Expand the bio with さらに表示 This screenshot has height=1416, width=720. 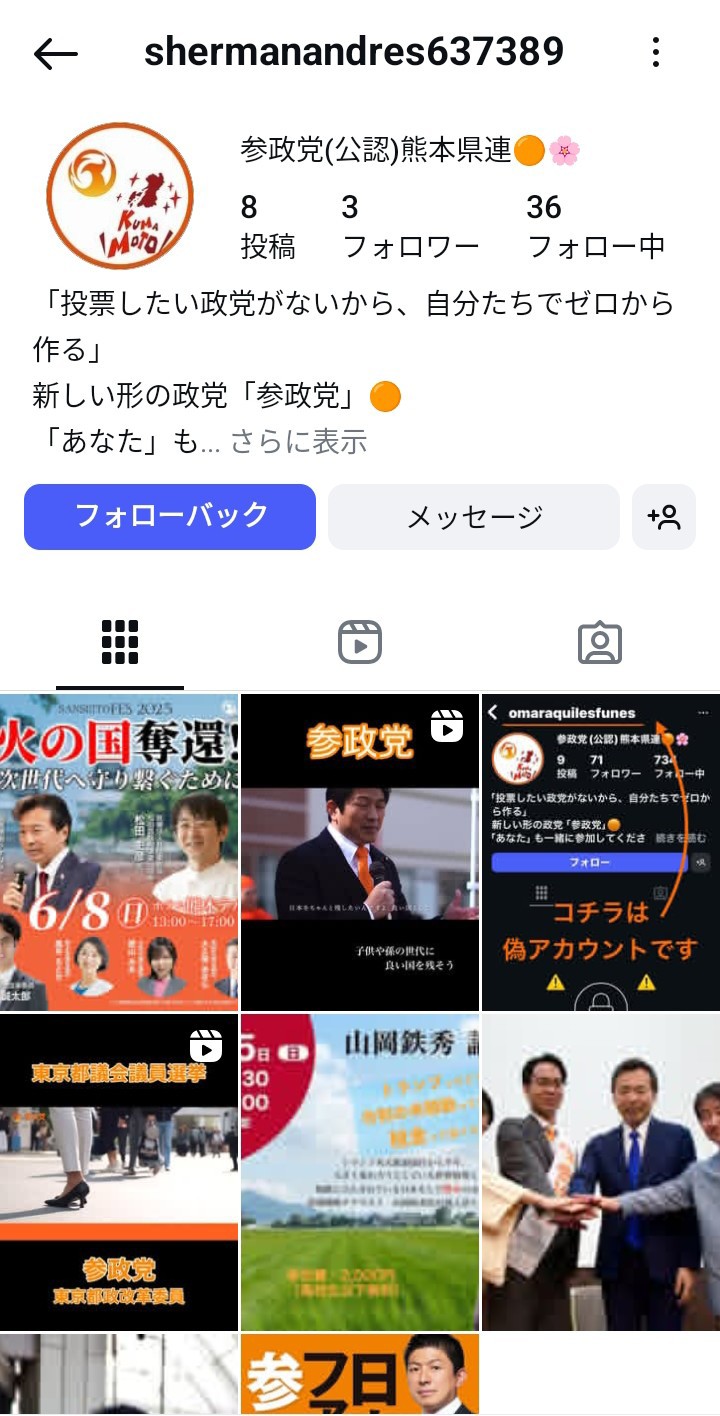point(299,441)
